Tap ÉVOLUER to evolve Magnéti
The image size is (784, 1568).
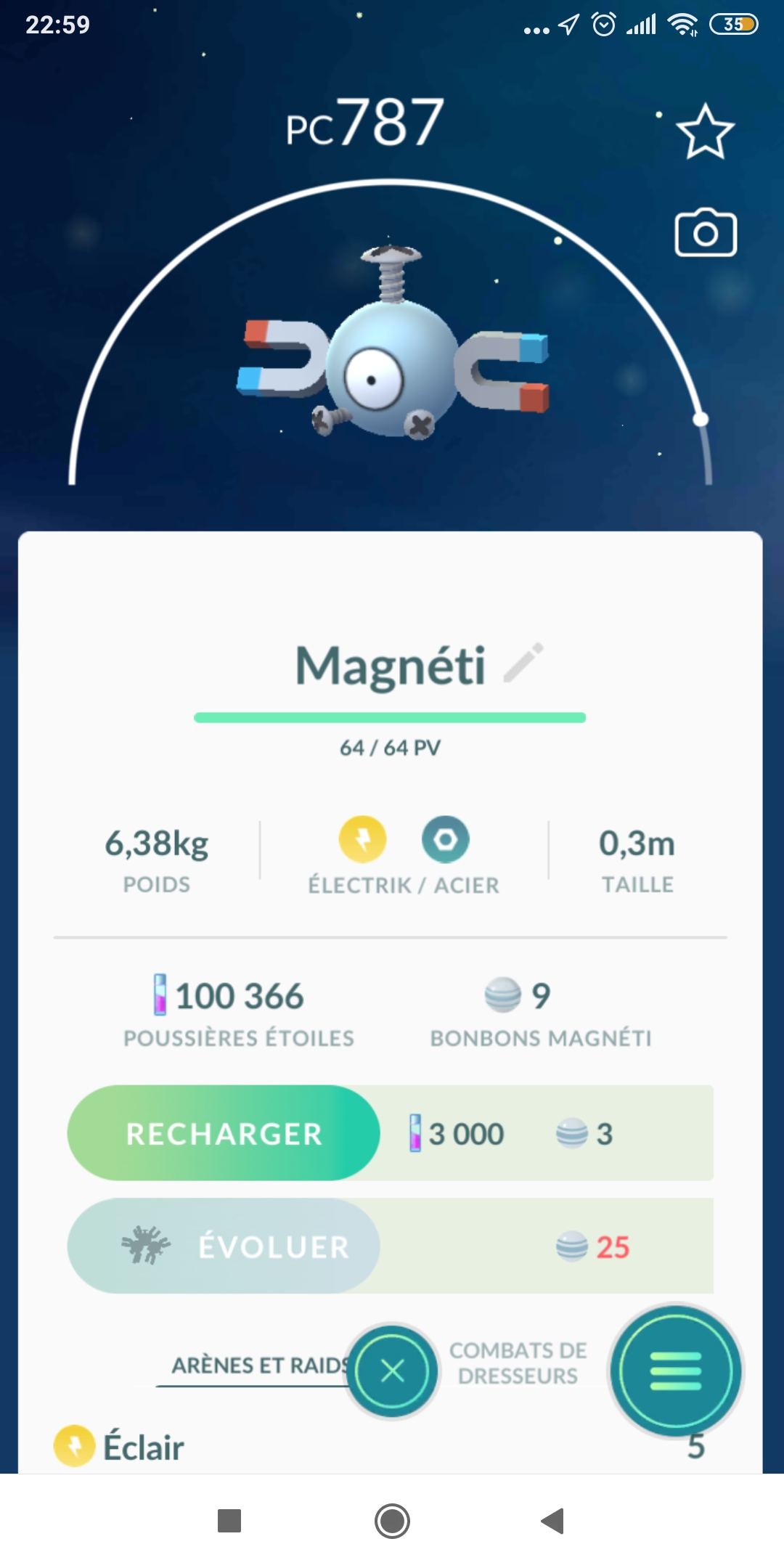[x=224, y=1246]
